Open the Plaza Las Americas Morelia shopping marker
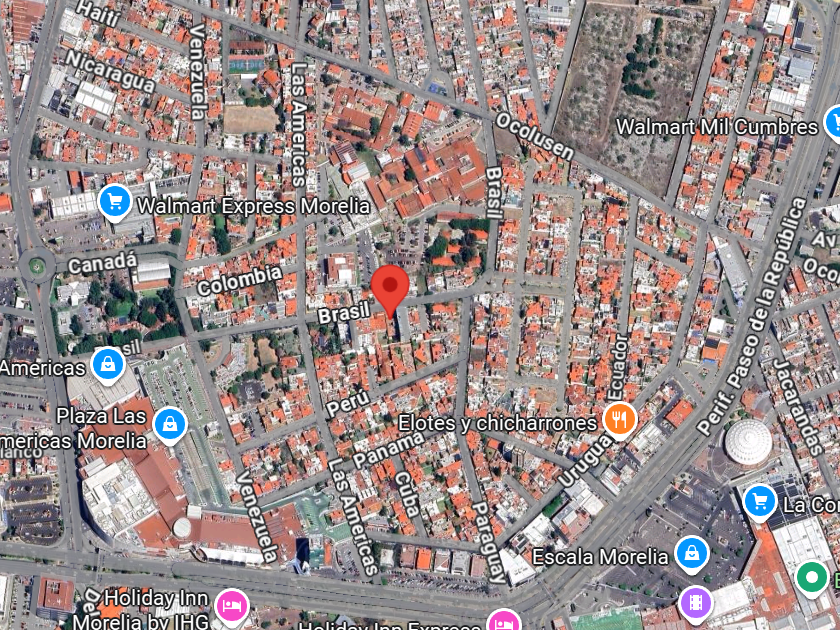840x630 pixels. [x=170, y=424]
